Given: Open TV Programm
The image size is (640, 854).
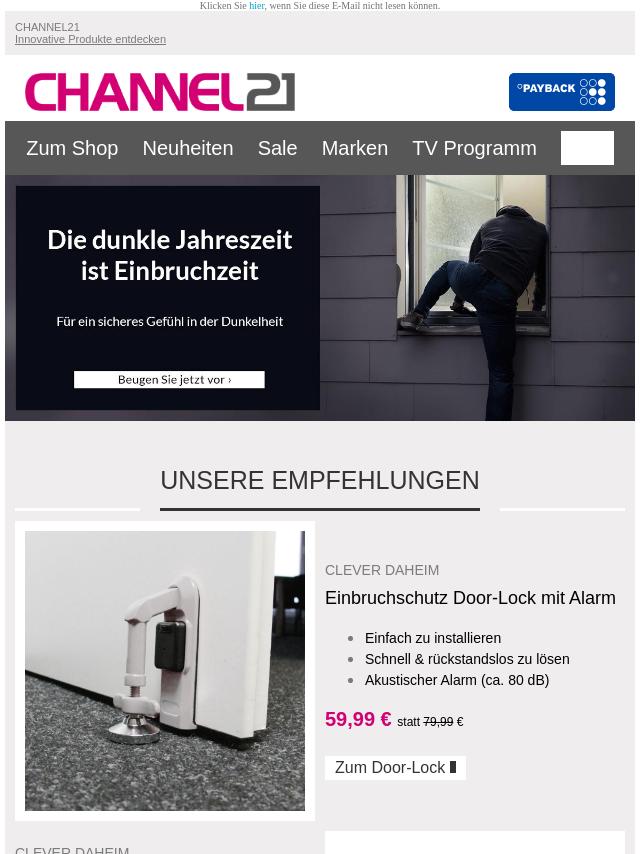Looking at the screenshot, I should point(474,148).
